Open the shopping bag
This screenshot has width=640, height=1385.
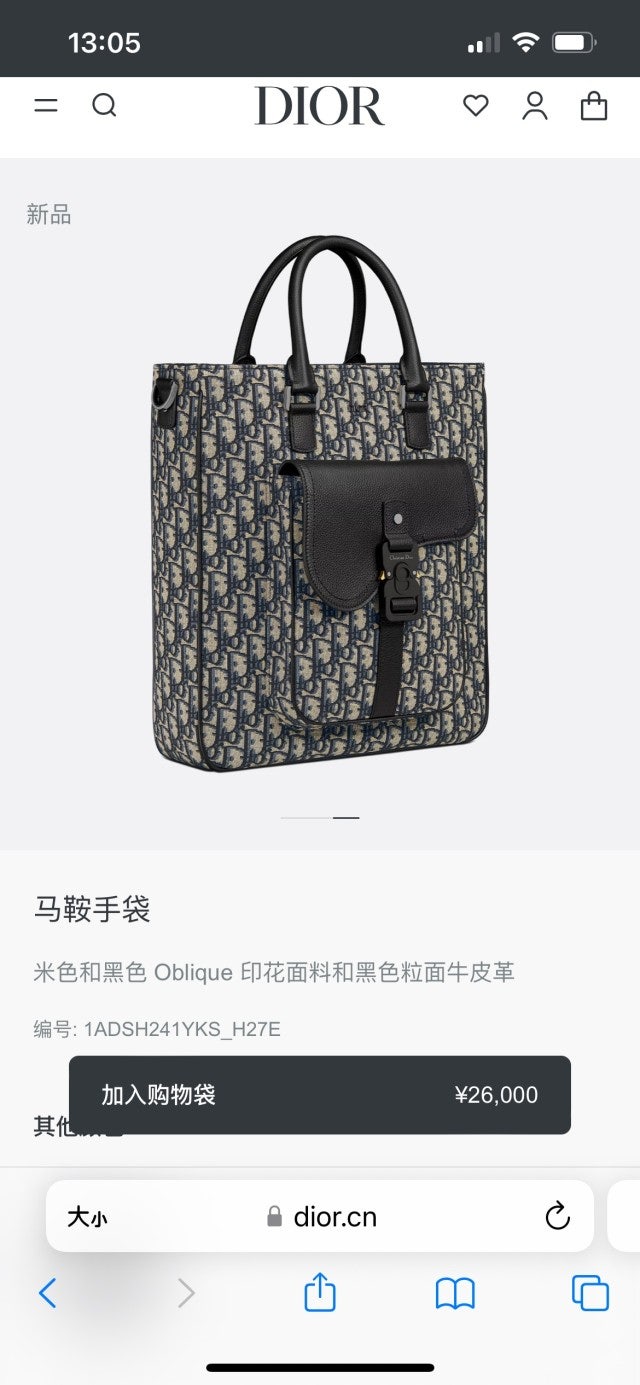(x=594, y=105)
